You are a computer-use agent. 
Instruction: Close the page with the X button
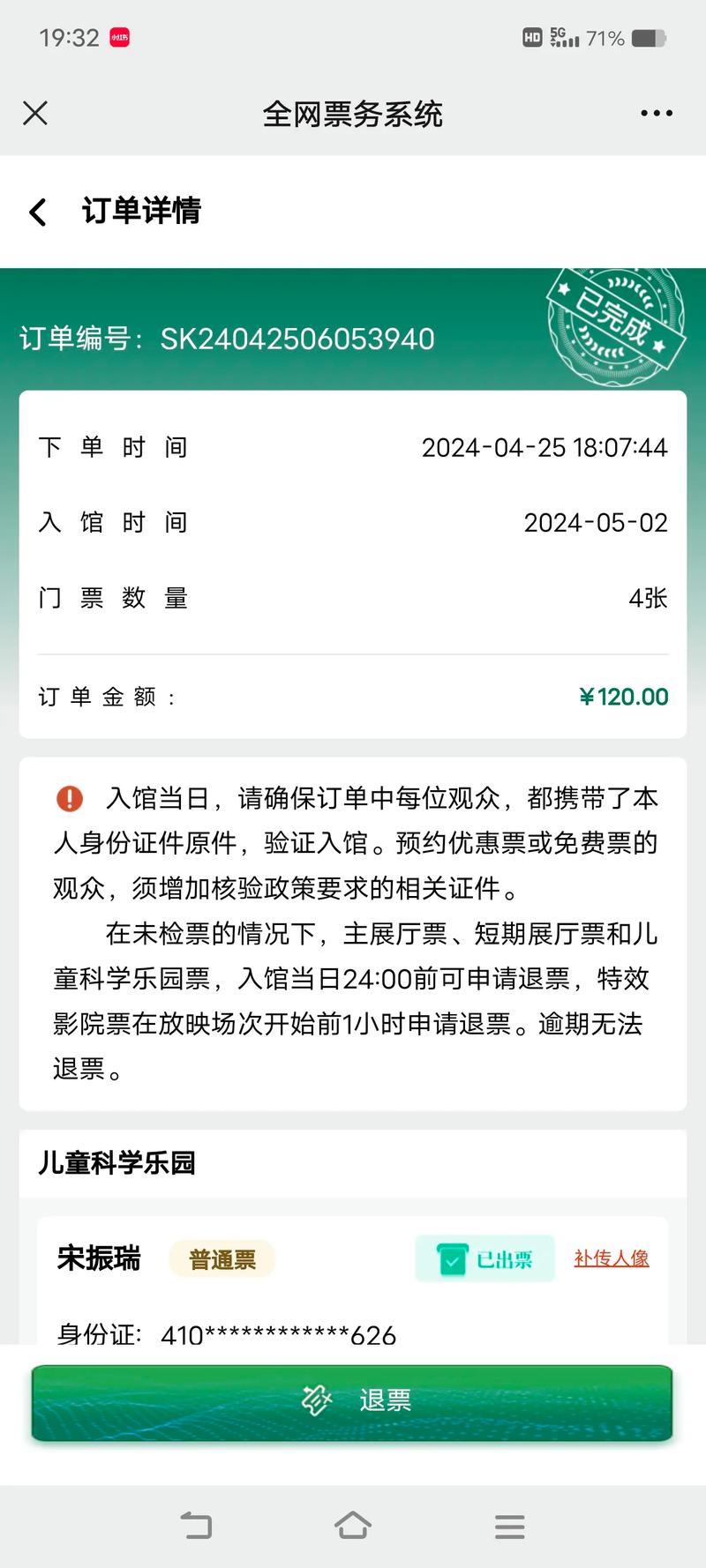tap(35, 113)
